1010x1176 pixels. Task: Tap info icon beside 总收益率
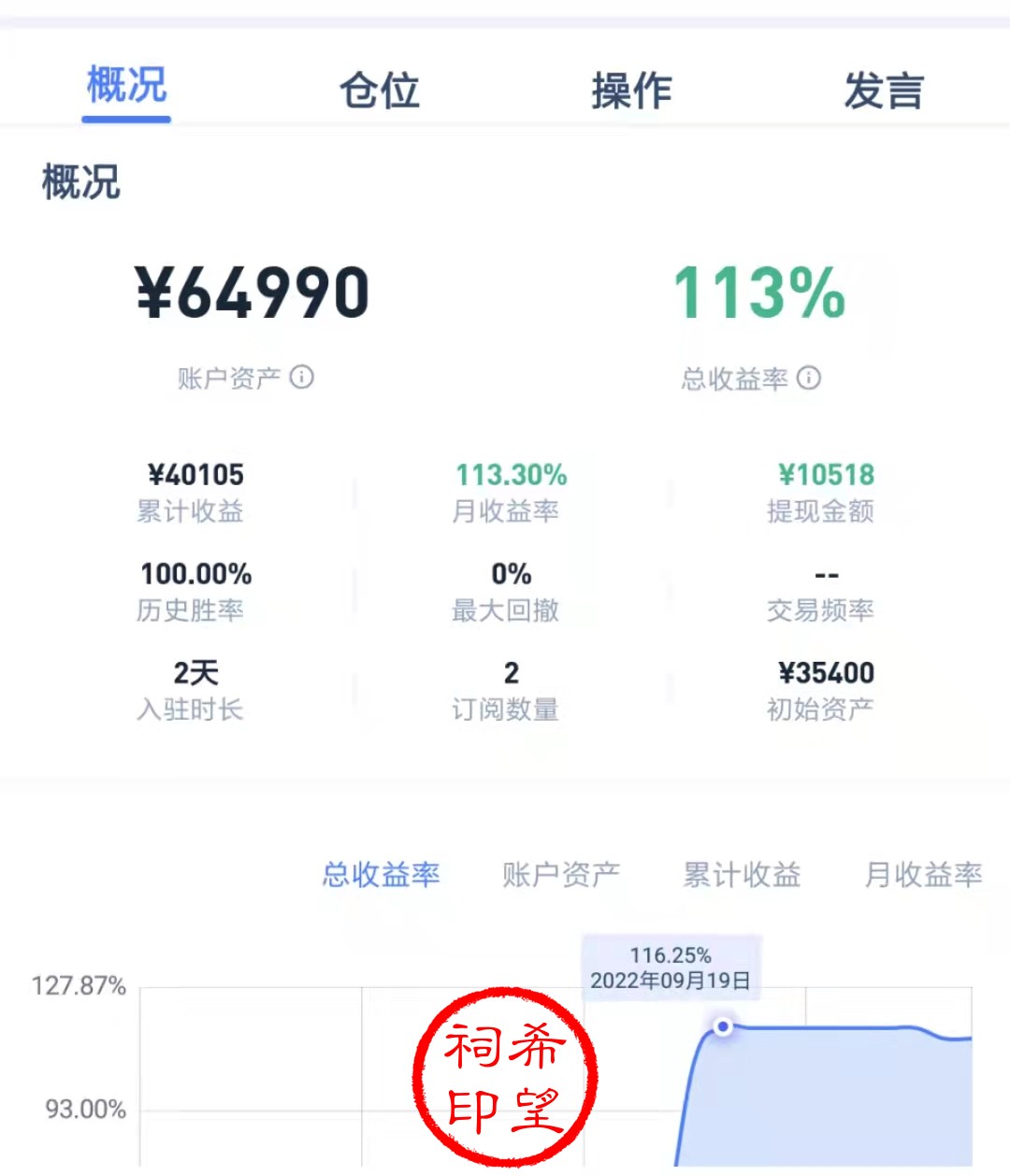pos(808,378)
